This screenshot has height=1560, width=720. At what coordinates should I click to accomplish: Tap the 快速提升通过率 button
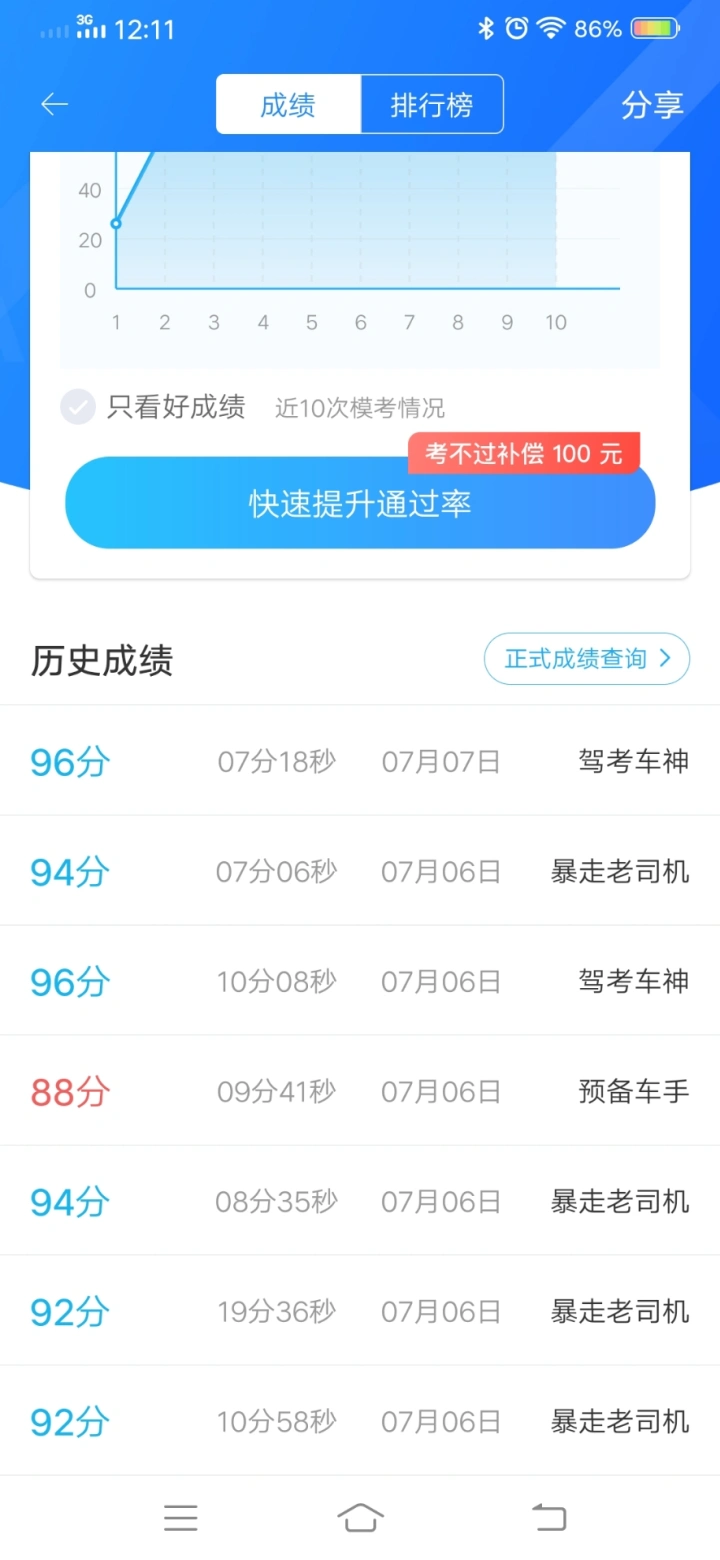click(x=360, y=503)
